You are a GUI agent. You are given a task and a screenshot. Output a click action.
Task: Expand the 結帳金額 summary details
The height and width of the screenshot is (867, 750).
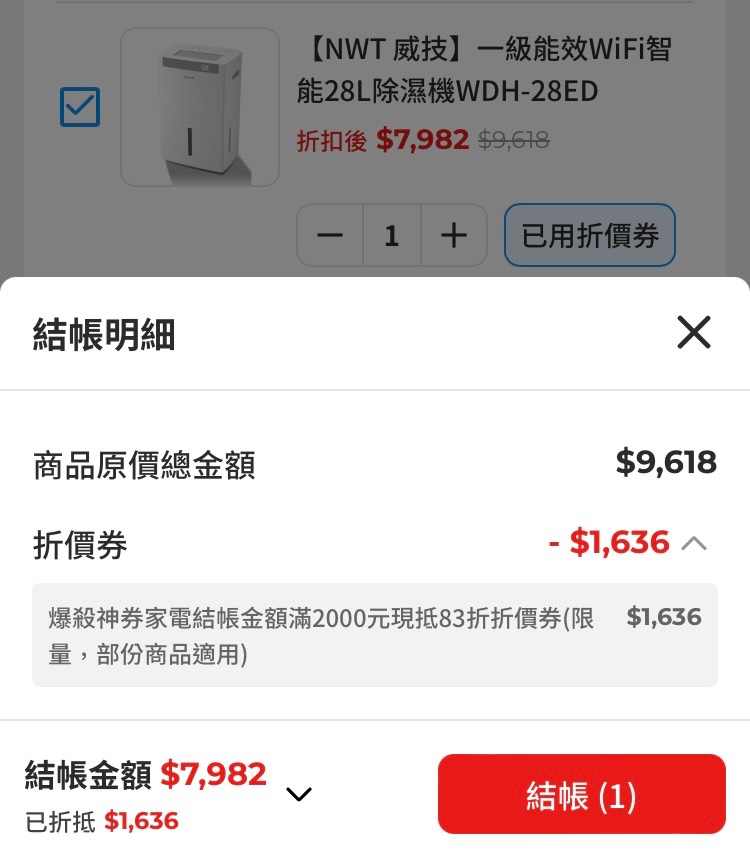(298, 793)
